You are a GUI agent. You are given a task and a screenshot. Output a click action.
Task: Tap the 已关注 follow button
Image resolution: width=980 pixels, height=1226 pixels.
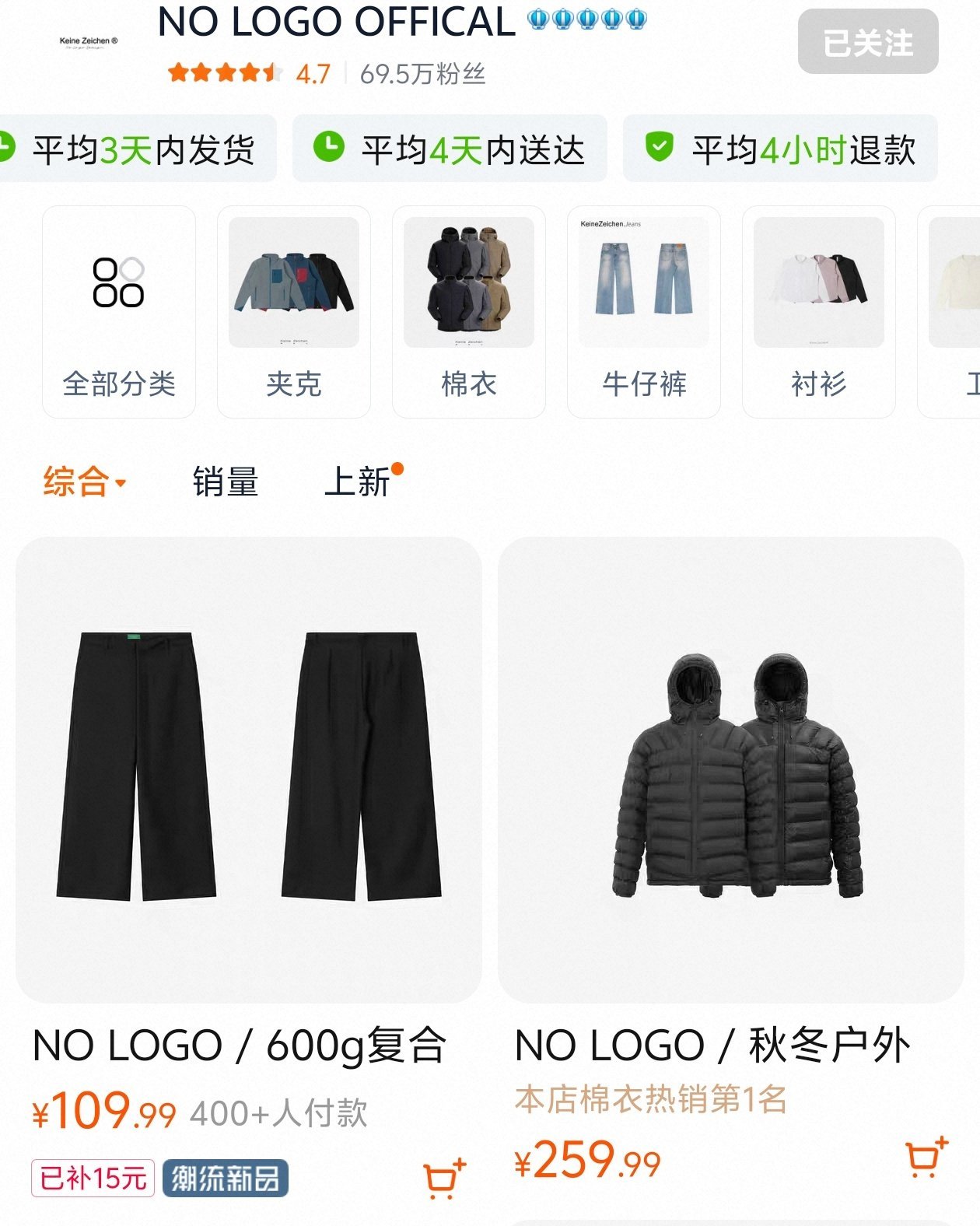[x=867, y=42]
